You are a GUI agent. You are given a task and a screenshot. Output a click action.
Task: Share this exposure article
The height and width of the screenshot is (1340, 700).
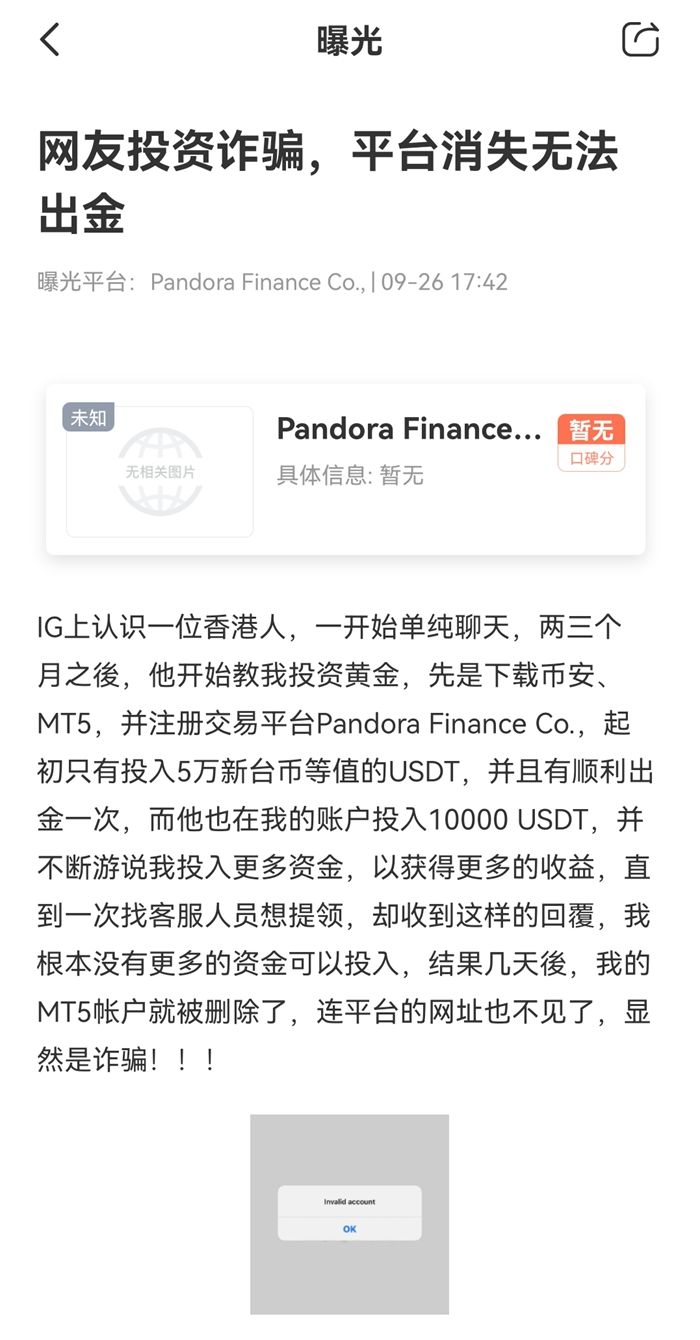(x=640, y=40)
